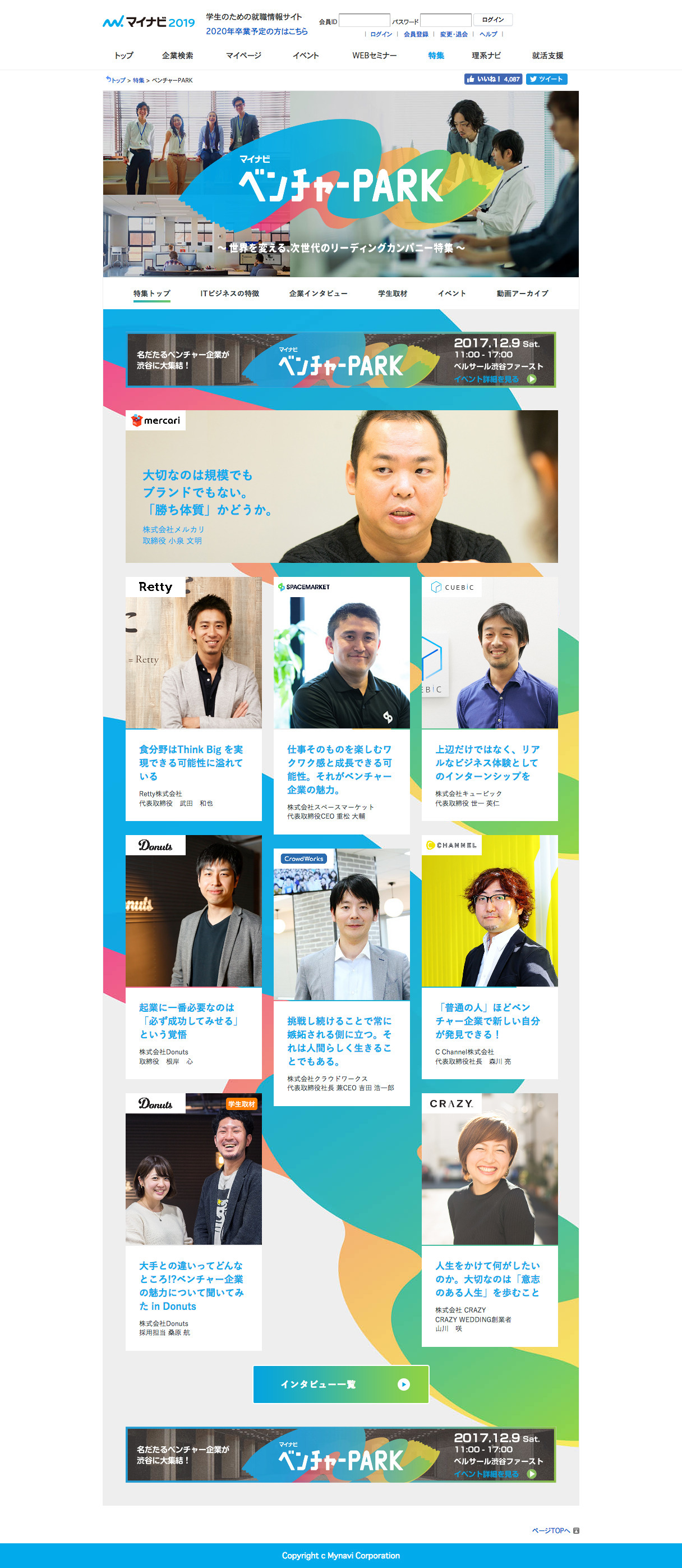The height and width of the screenshot is (1568, 682).
Task: Switch to the 企業インタビュー tab
Action: (318, 294)
